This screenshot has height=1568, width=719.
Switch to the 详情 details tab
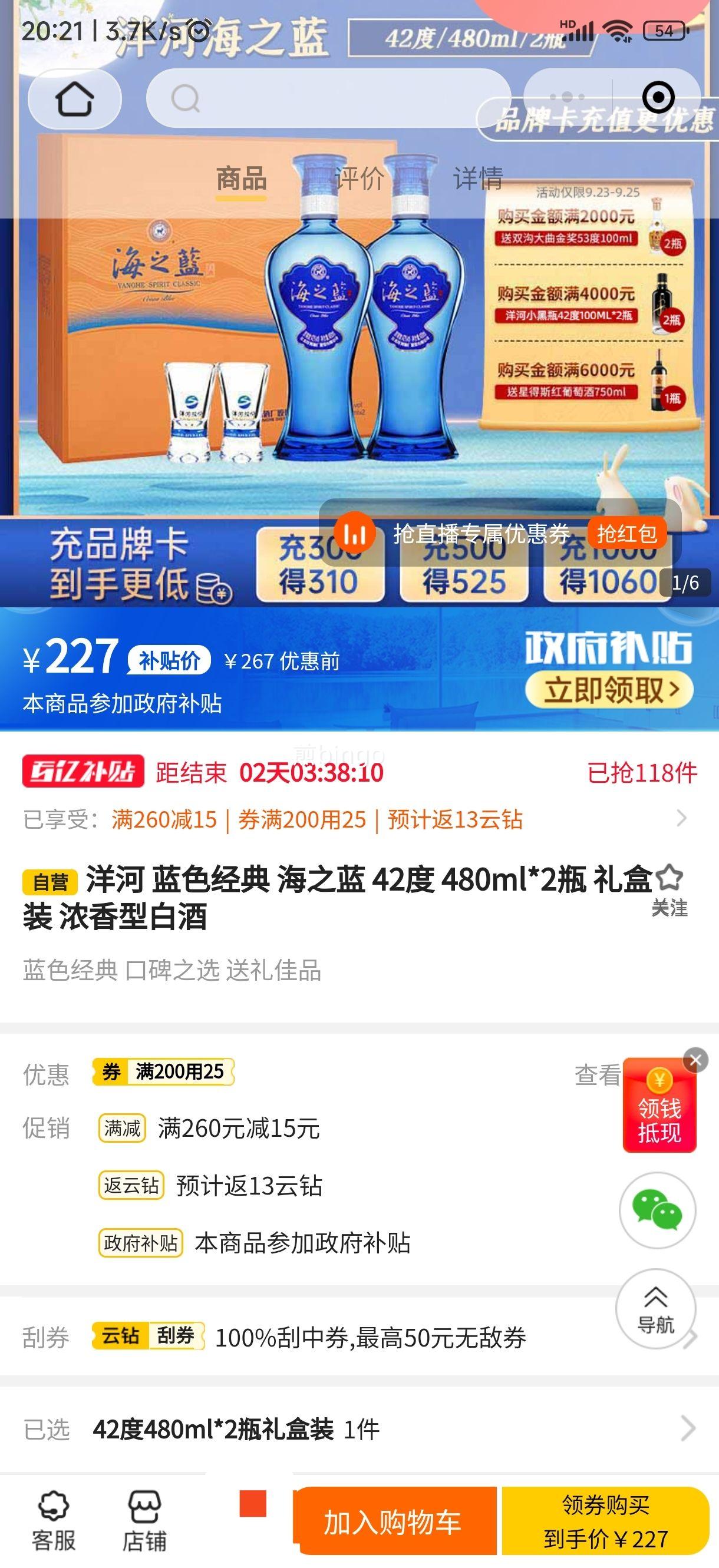click(478, 177)
